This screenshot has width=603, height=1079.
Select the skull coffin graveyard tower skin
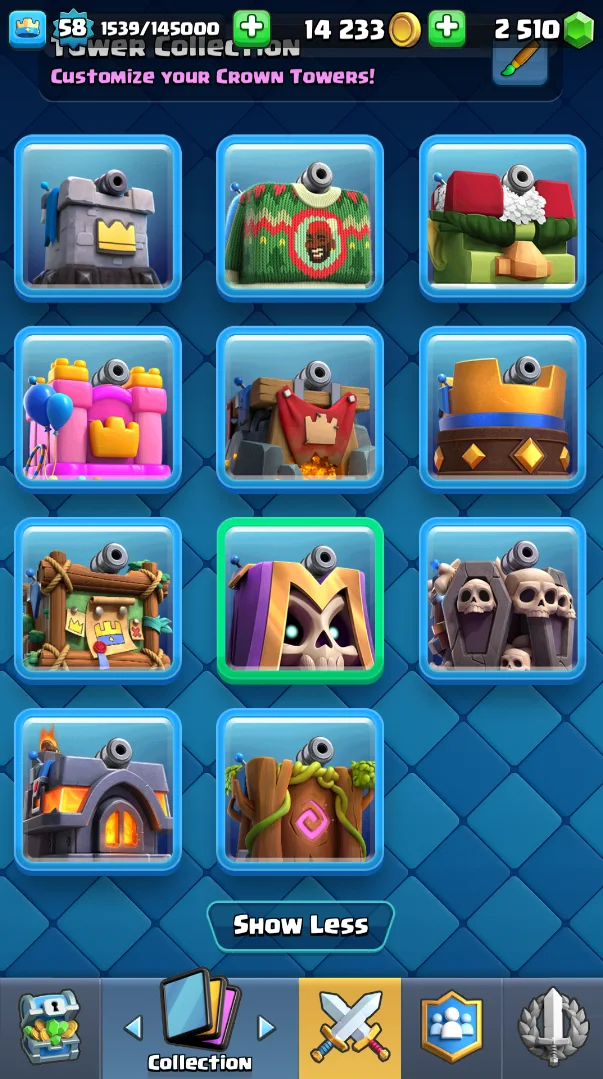[502, 599]
